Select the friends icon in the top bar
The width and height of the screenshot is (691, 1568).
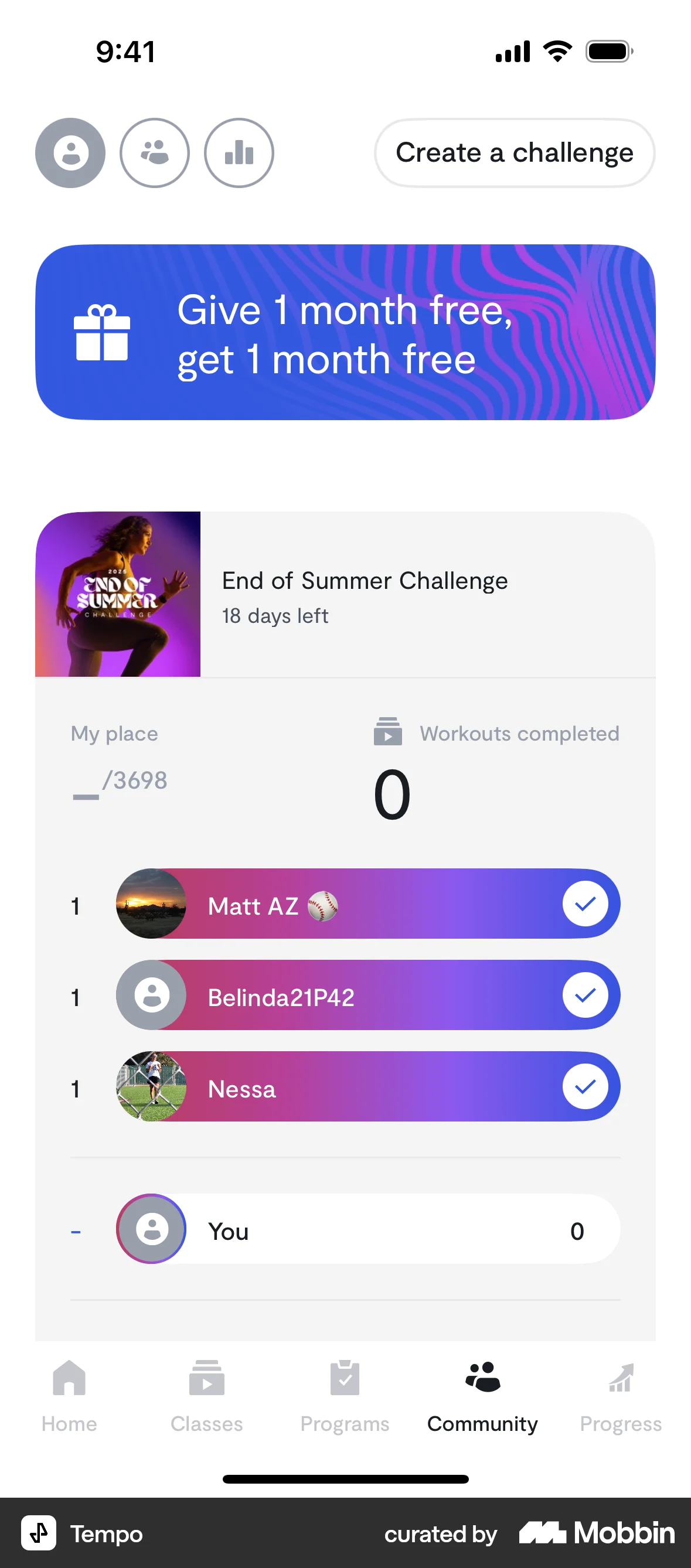tap(155, 153)
